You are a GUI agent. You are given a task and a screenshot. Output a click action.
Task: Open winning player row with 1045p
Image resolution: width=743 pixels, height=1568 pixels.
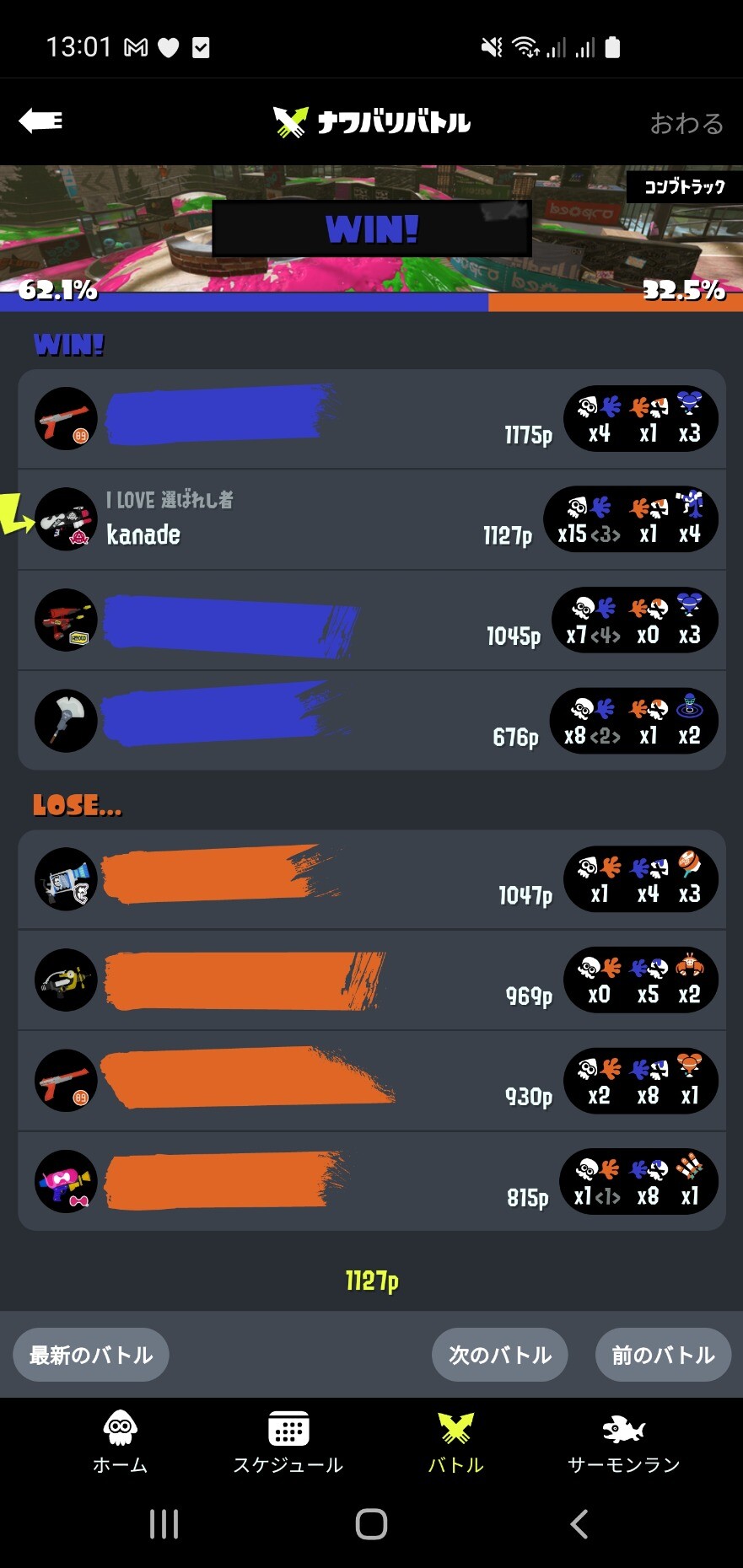coord(371,620)
